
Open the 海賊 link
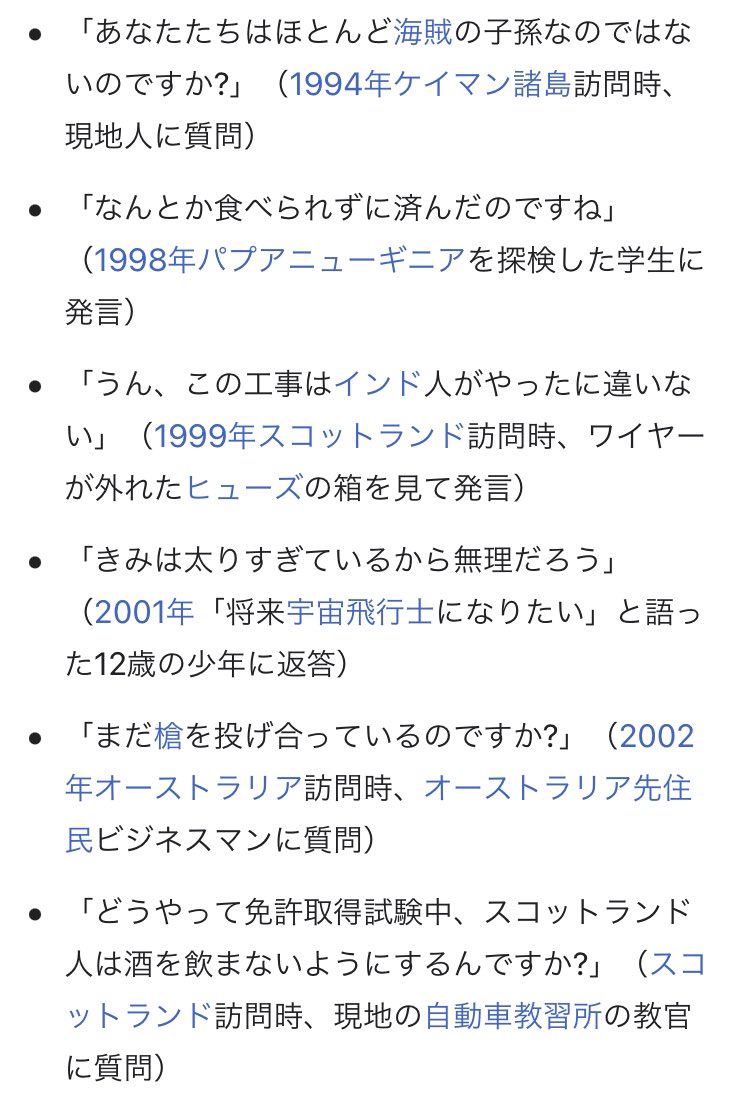pyautogui.click(x=423, y=33)
